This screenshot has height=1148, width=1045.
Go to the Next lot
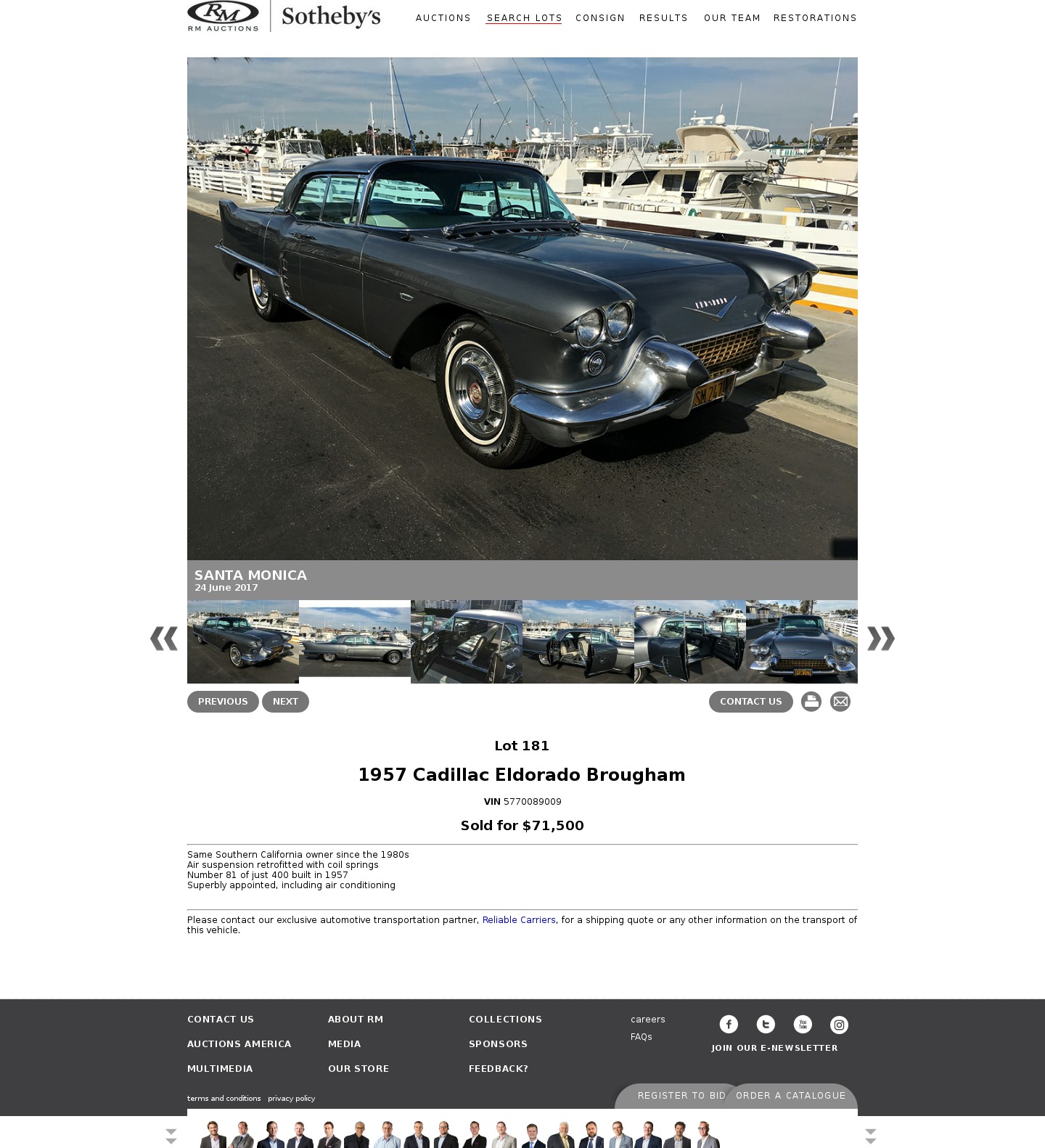(285, 702)
